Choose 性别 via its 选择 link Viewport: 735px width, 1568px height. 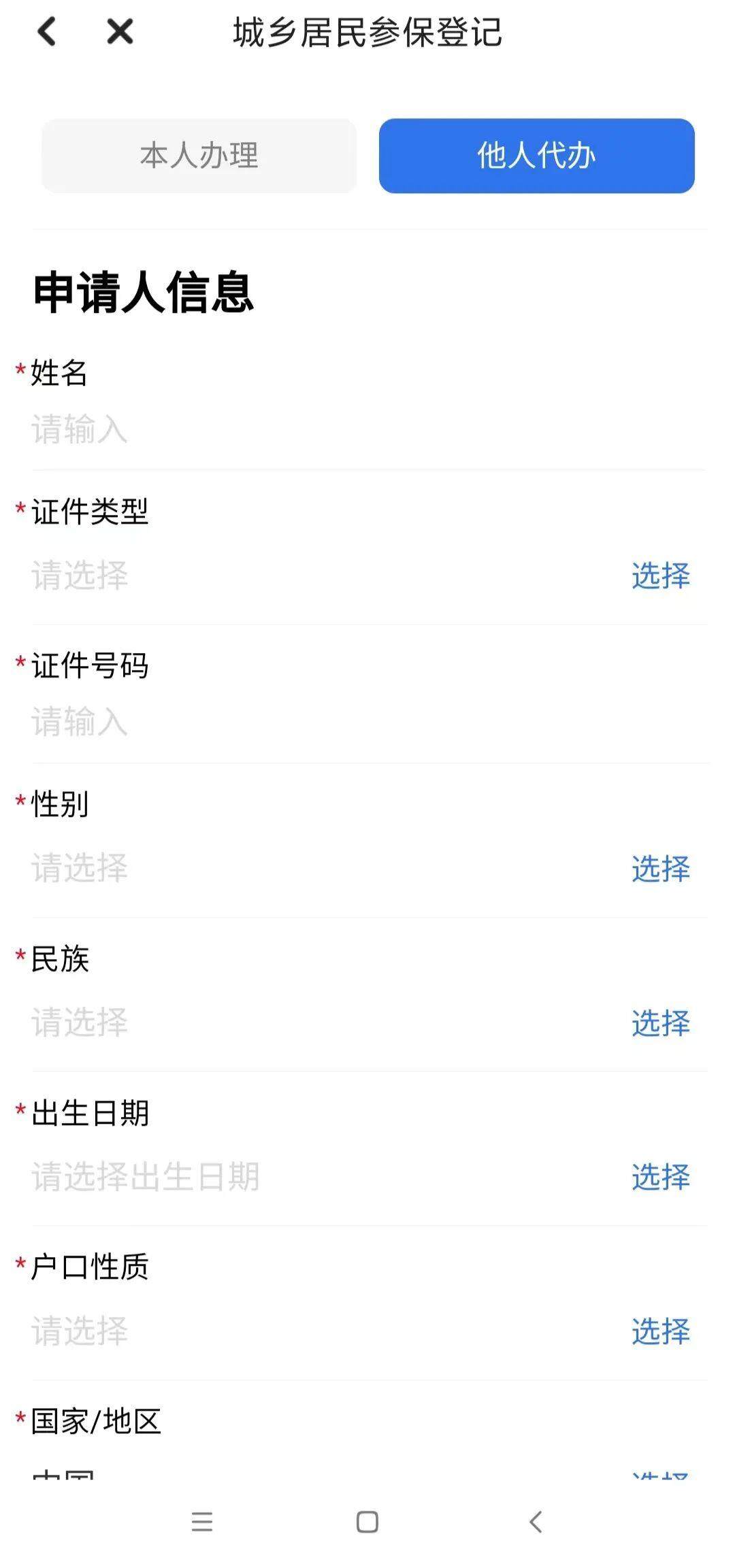(x=660, y=869)
